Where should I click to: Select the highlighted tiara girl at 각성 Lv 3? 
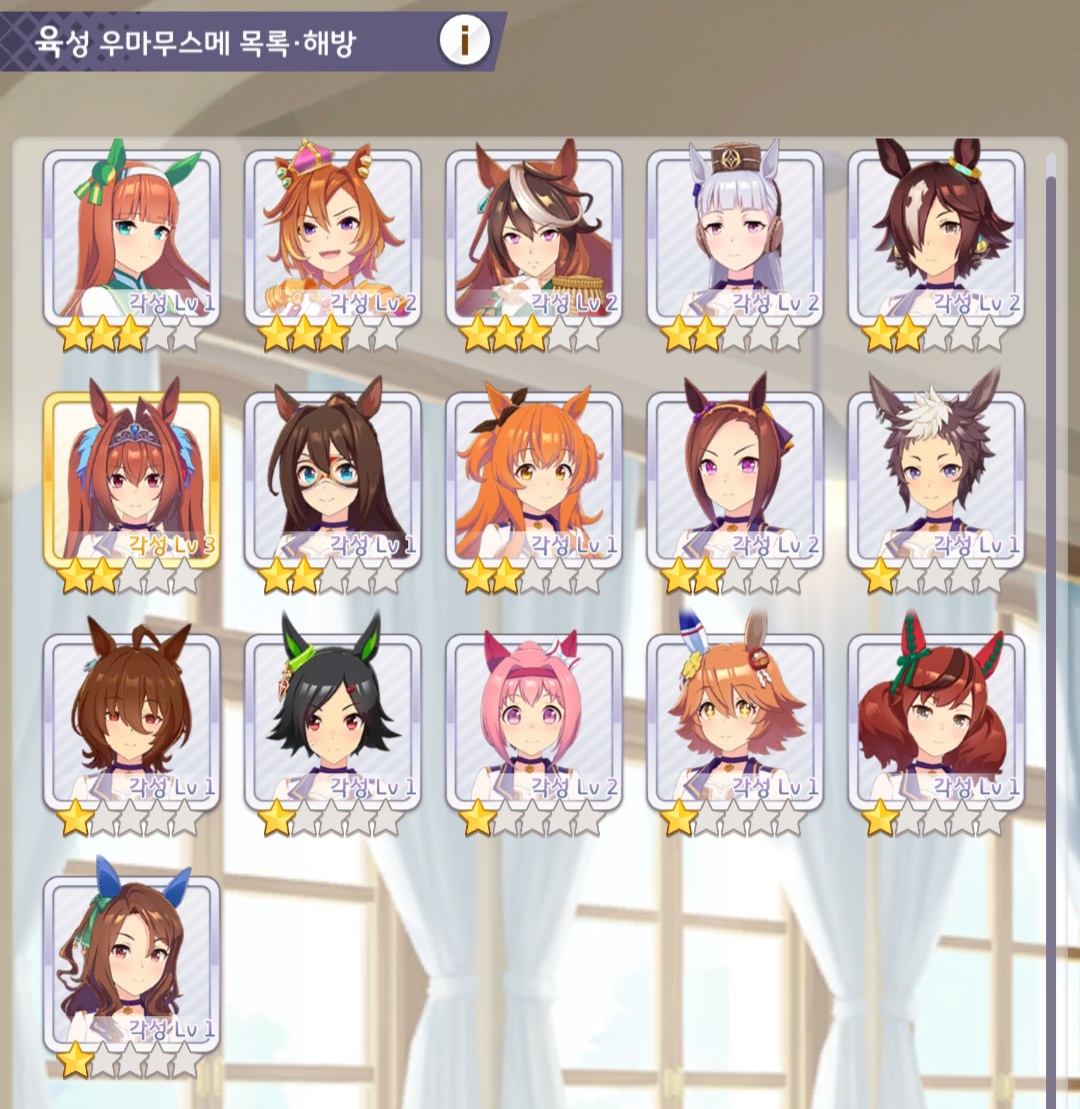point(131,478)
